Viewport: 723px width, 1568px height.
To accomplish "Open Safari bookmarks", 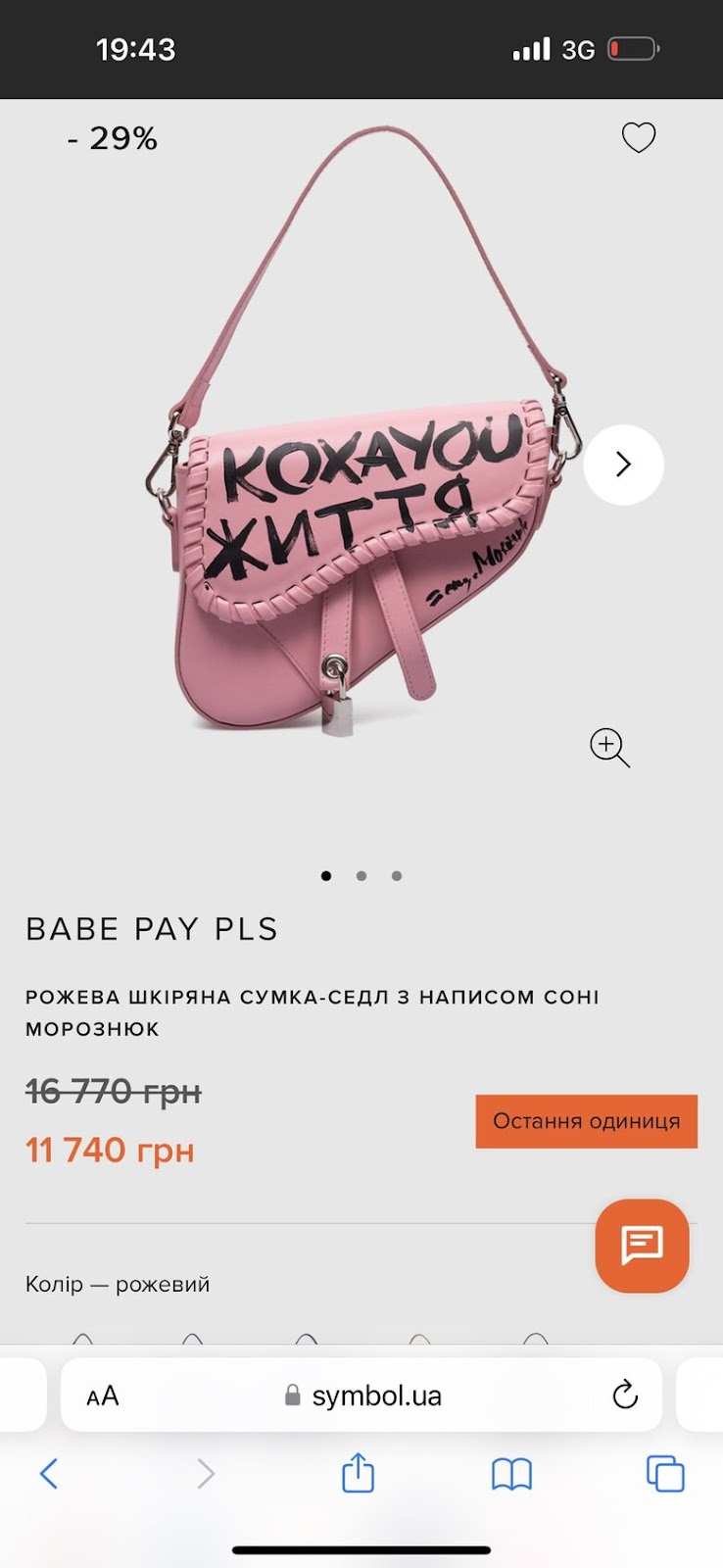I will 511,1473.
